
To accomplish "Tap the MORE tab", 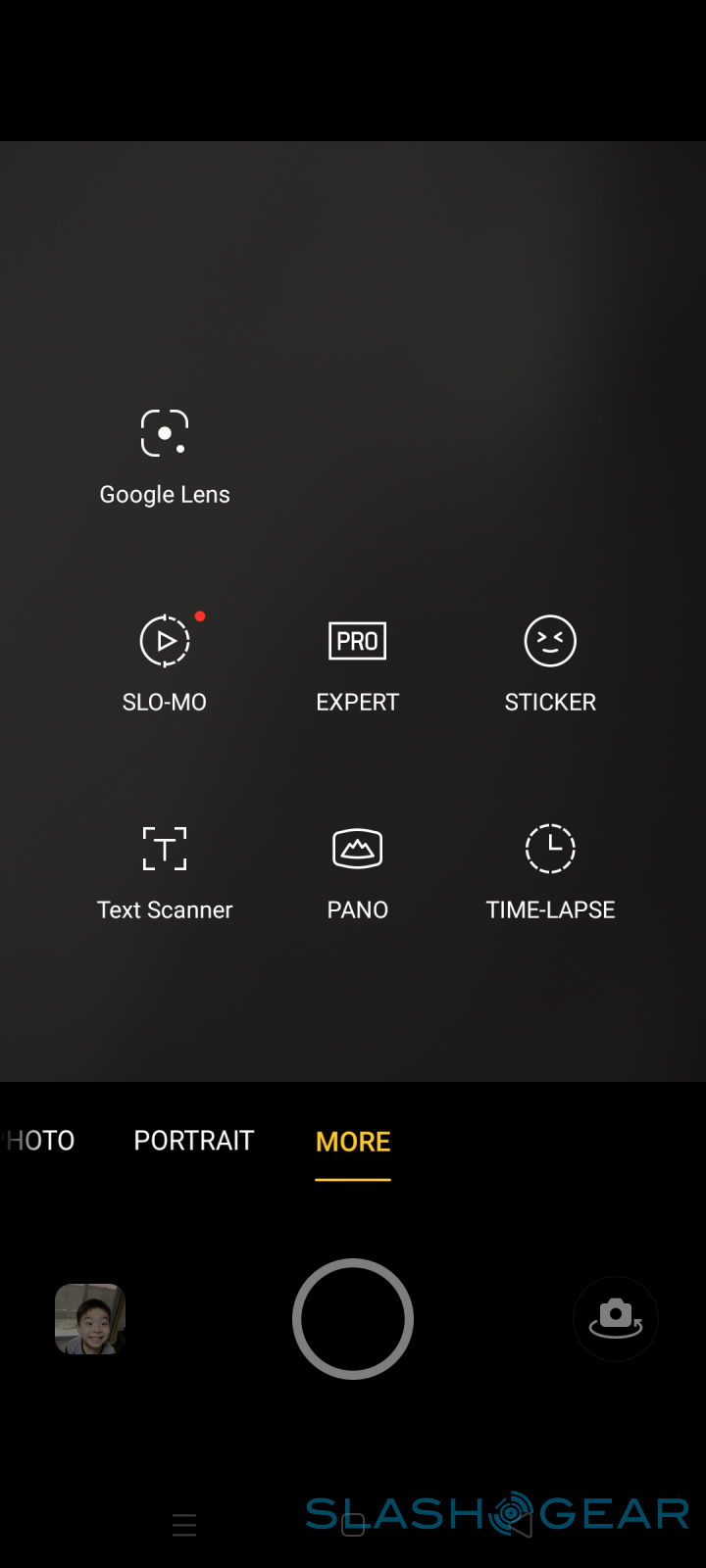I will [x=353, y=1141].
